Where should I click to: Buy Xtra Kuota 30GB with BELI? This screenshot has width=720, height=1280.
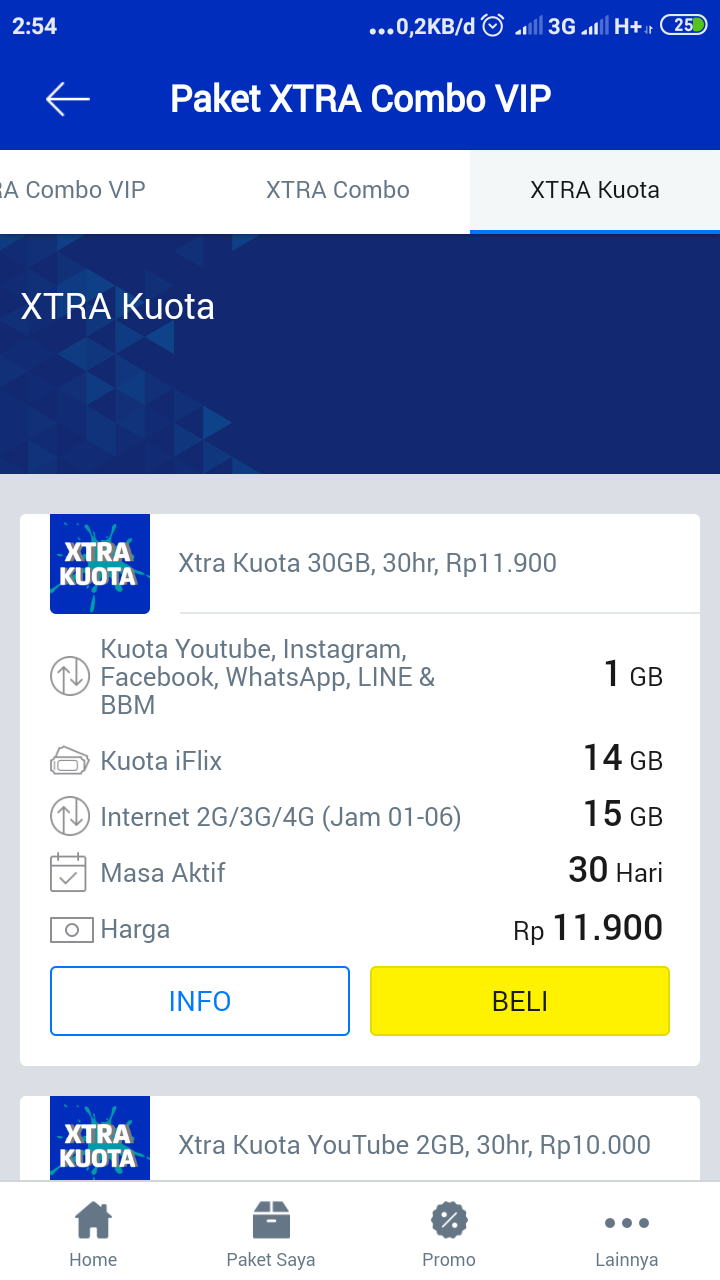pos(520,1001)
